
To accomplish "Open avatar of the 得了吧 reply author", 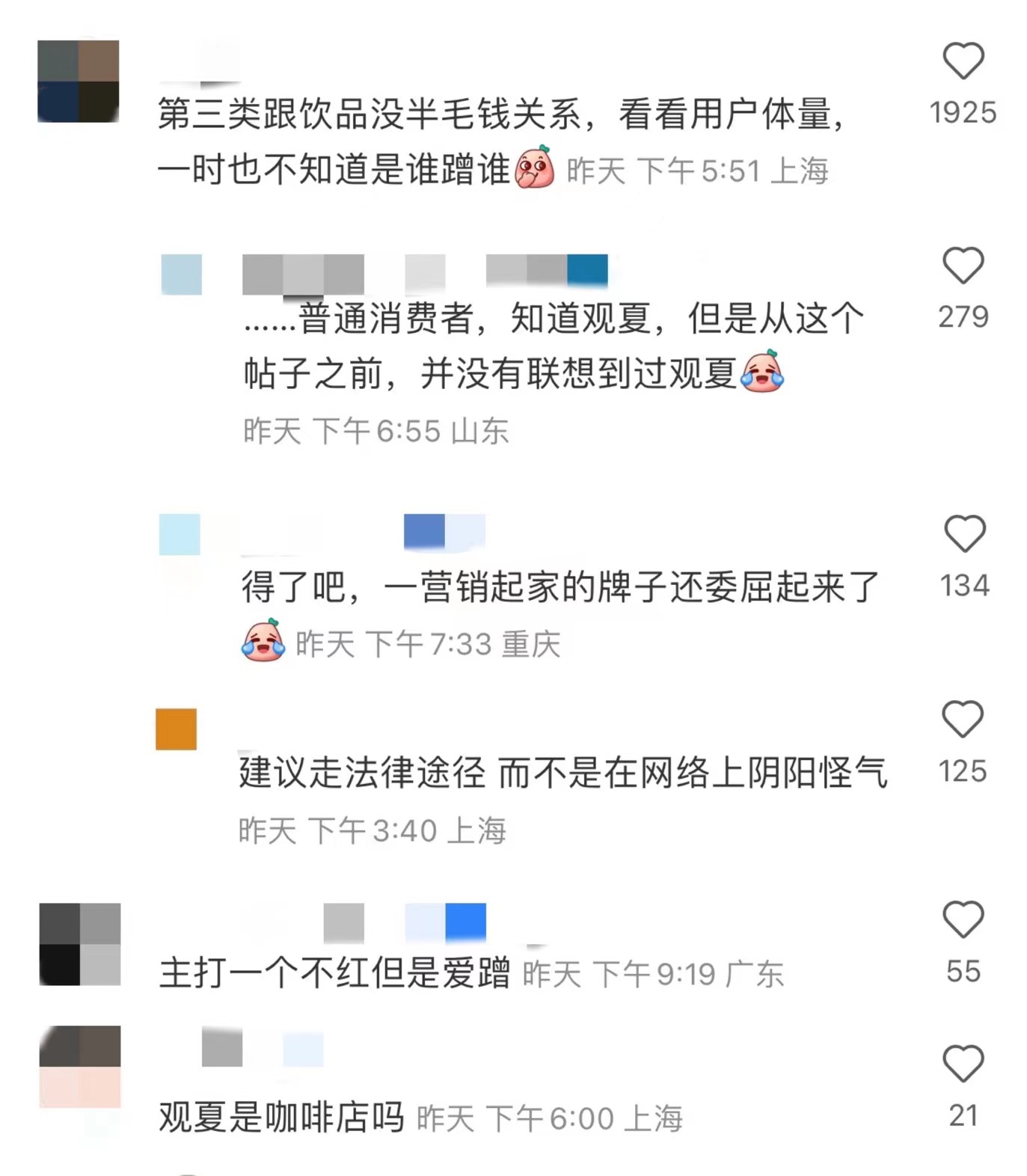I will click(180, 534).
